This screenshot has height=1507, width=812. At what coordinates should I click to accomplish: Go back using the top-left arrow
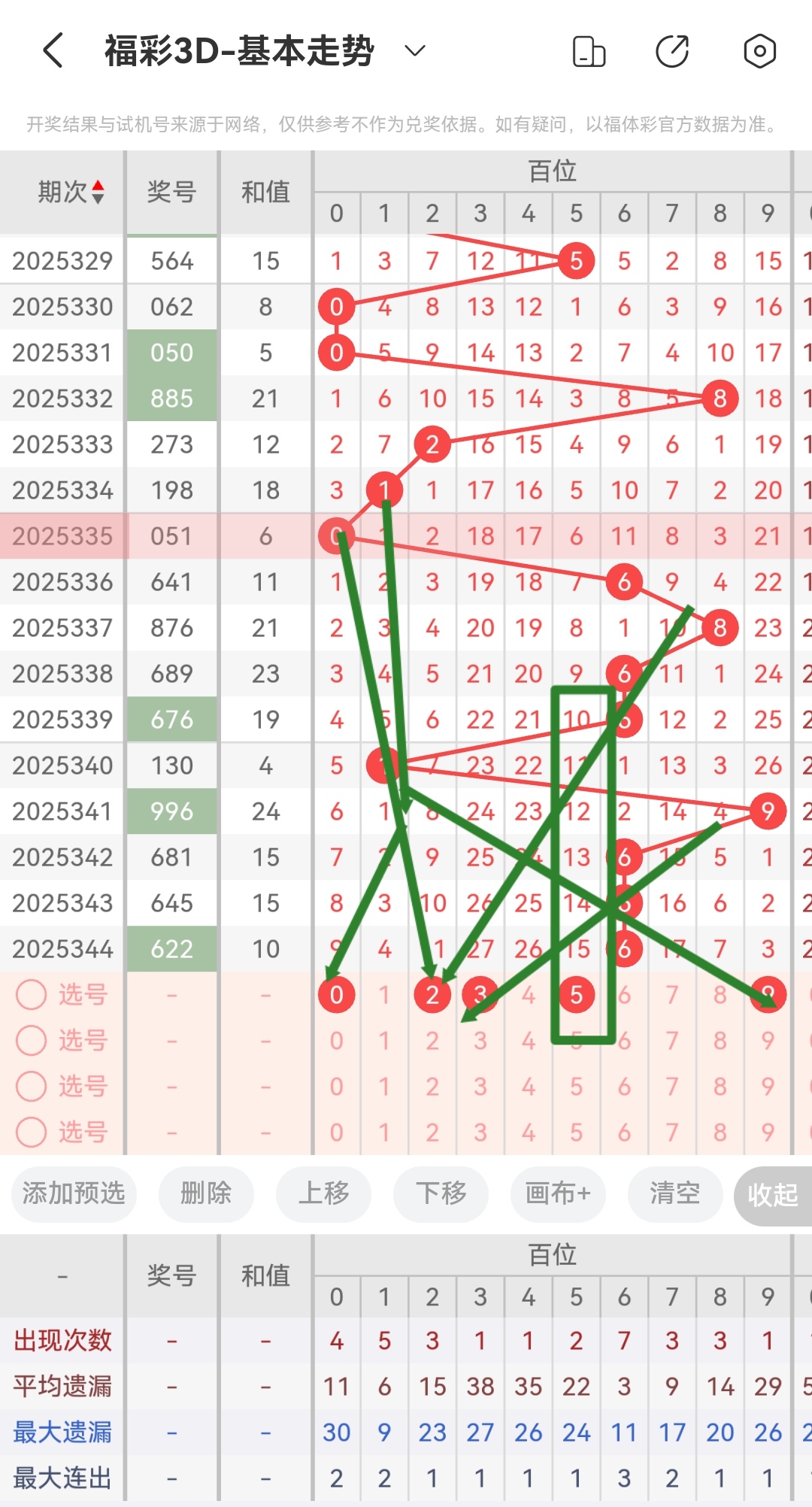click(x=53, y=51)
